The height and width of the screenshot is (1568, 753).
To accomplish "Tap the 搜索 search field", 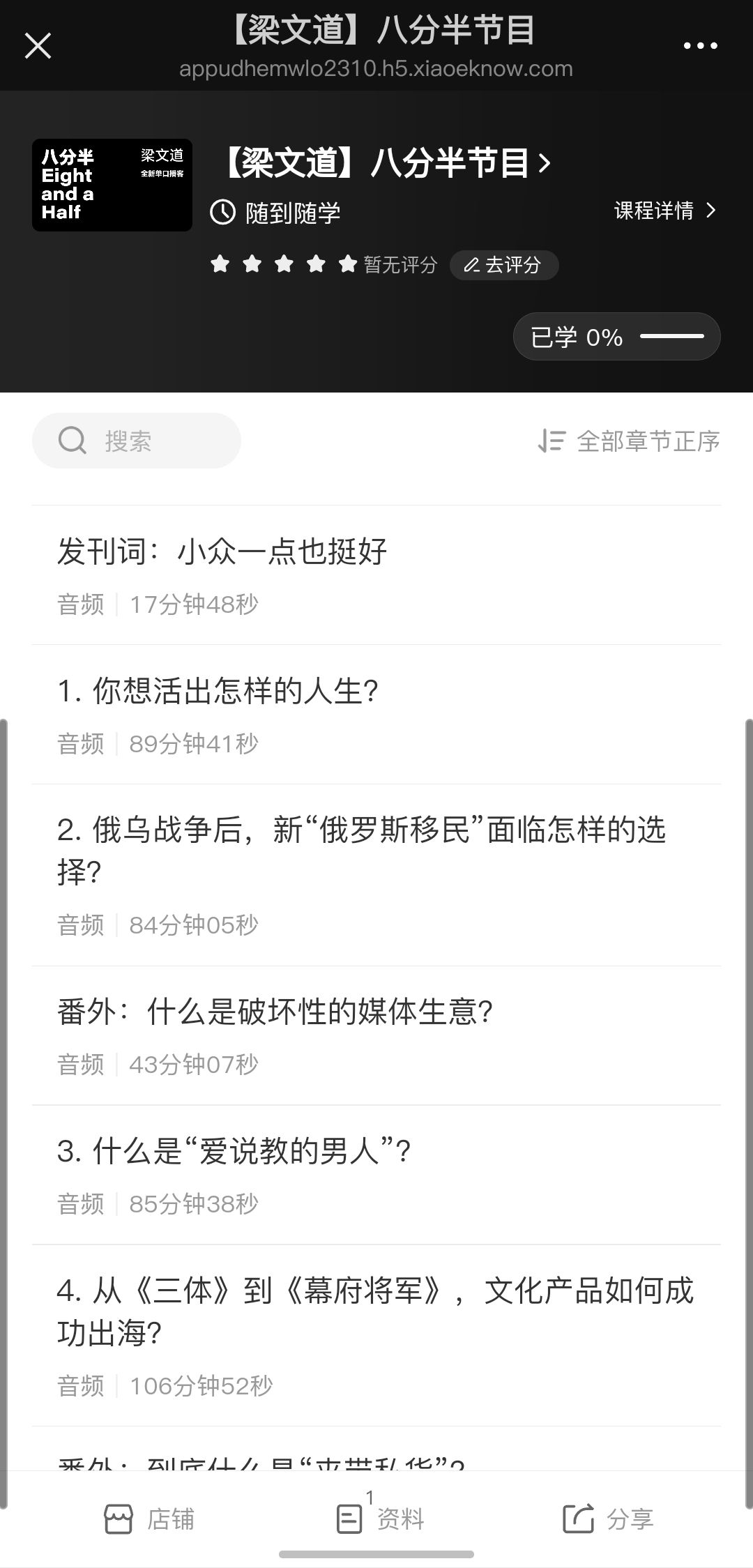I will [137, 441].
